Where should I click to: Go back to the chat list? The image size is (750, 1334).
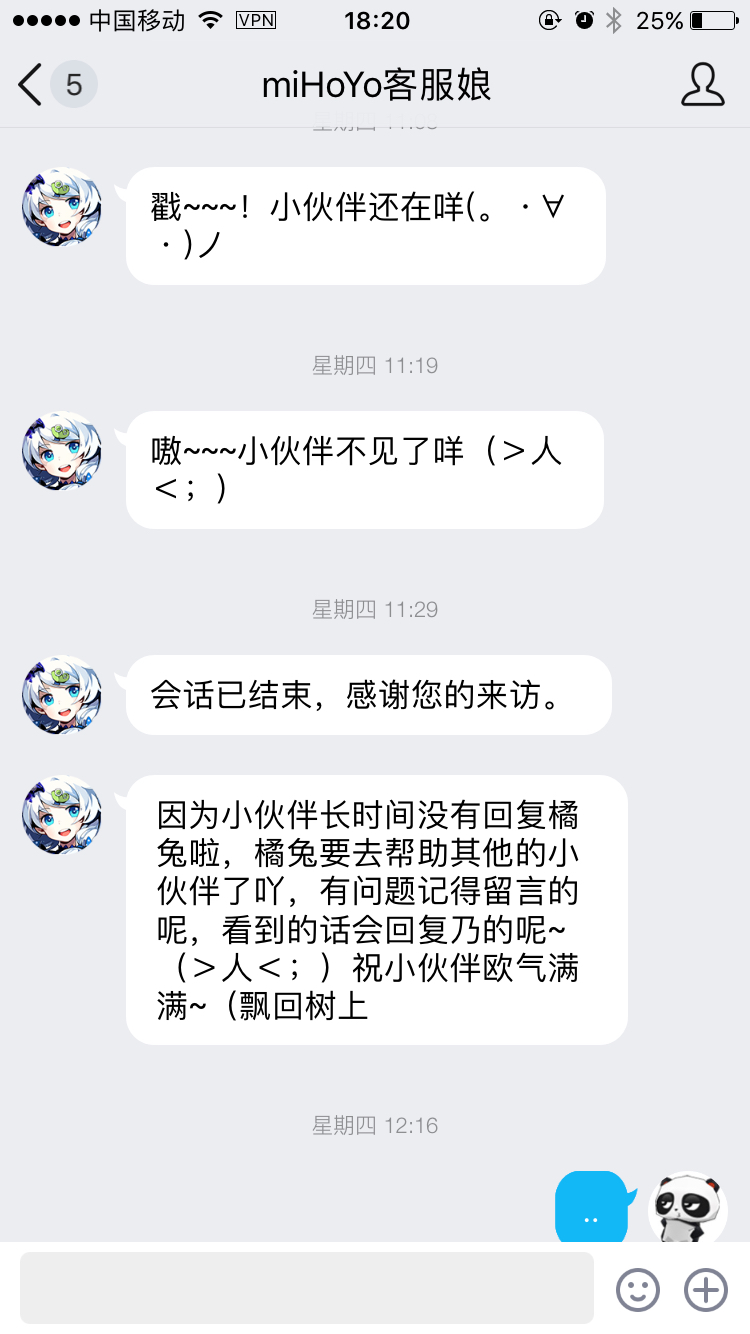click(x=56, y=85)
